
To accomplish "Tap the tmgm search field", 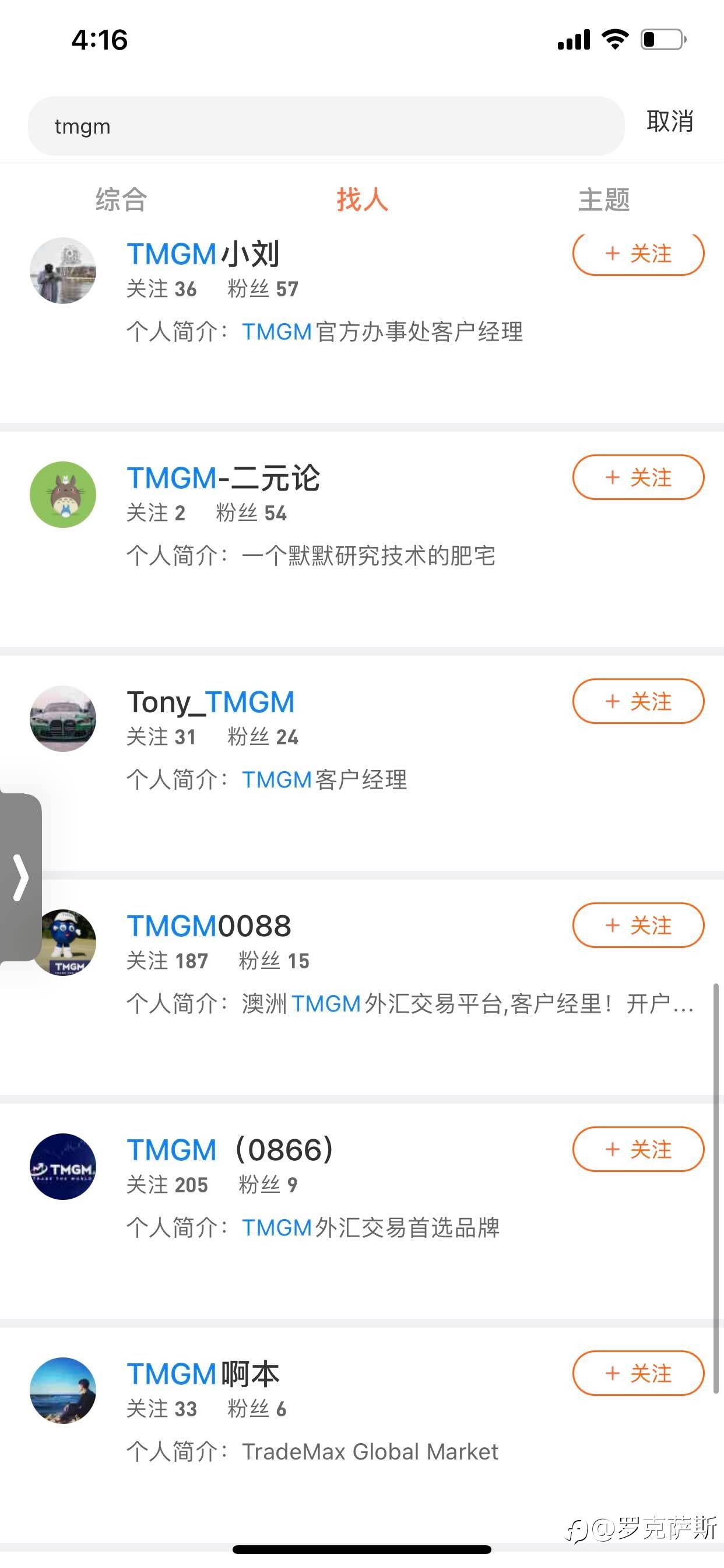I will [326, 126].
